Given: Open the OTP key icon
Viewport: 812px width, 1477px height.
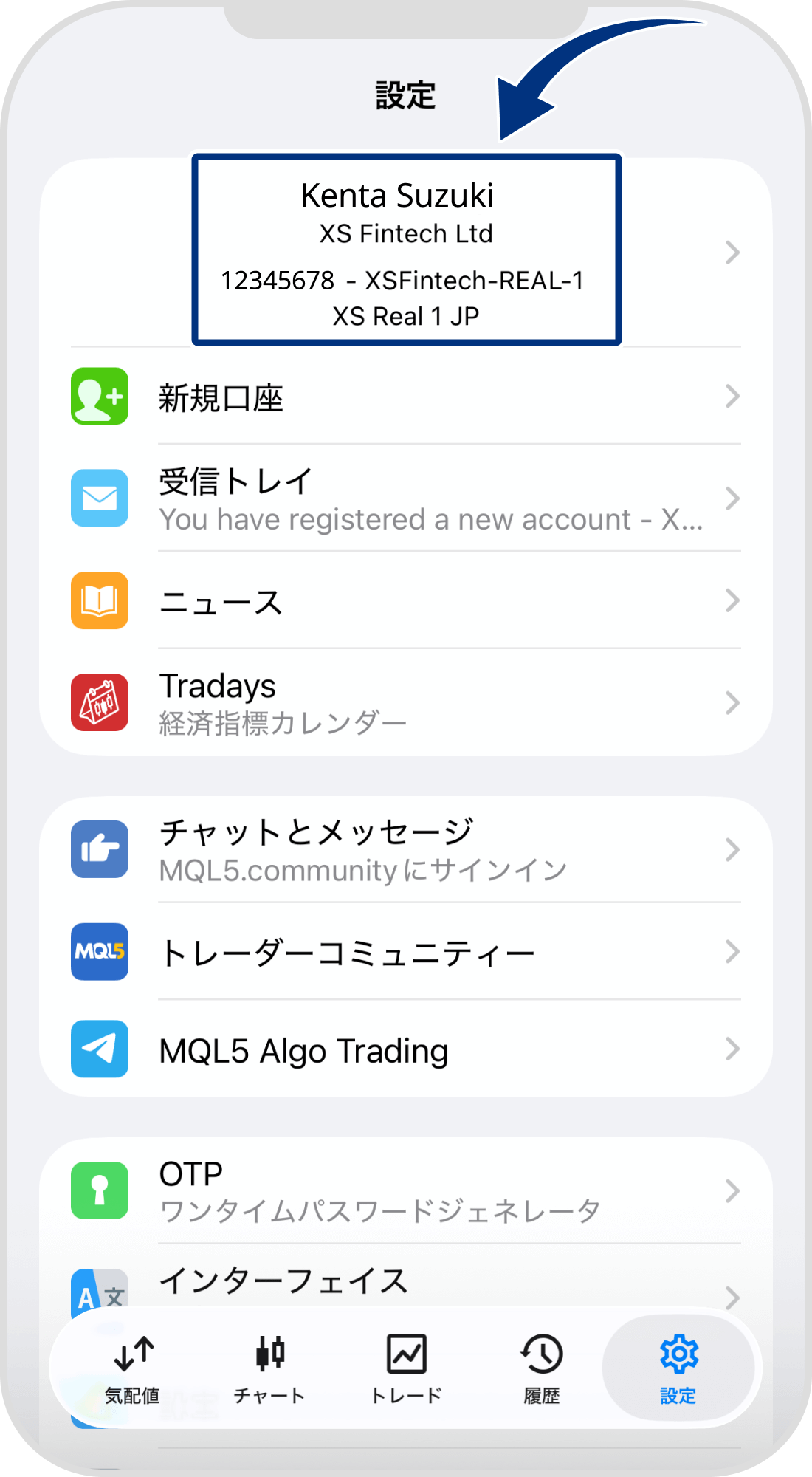Looking at the screenshot, I should click(x=100, y=1189).
